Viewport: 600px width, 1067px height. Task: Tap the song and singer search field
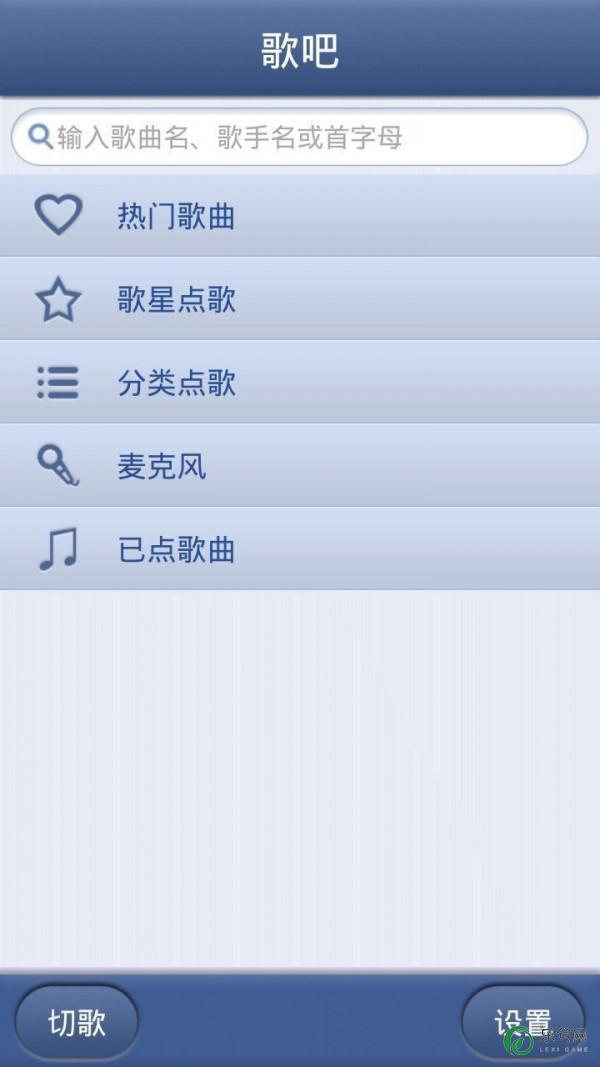(299, 137)
